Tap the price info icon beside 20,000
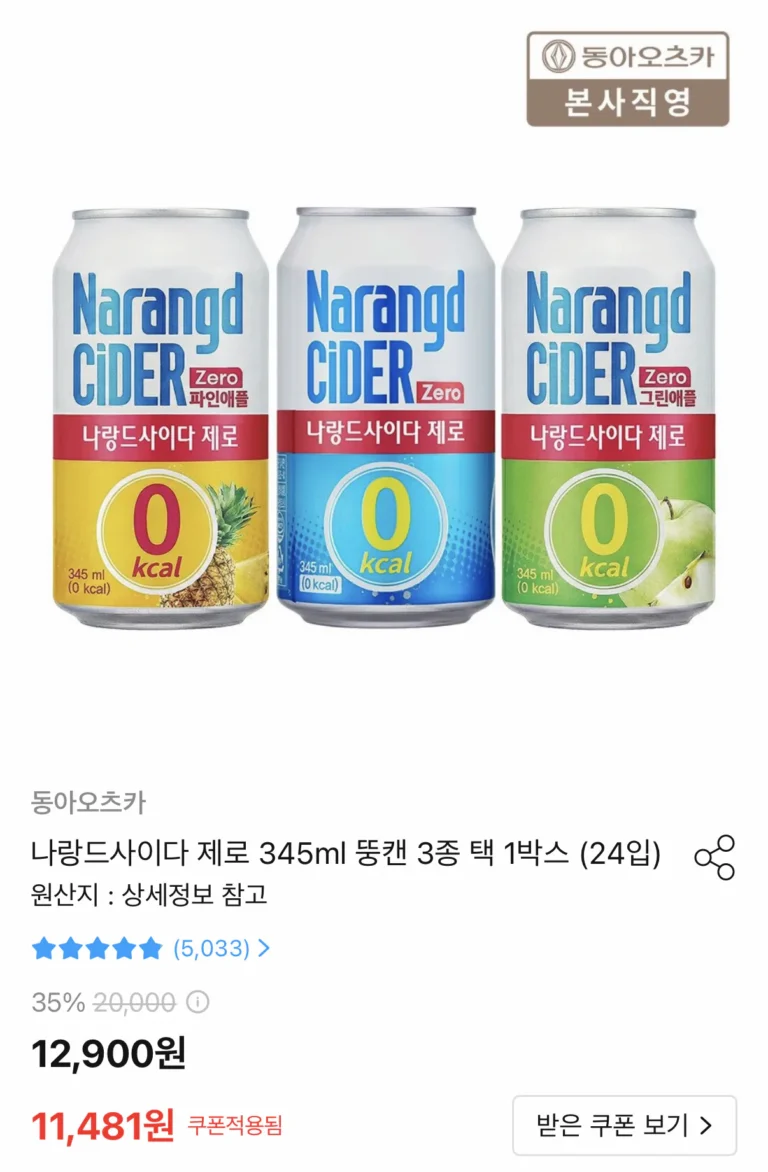 point(198,1001)
